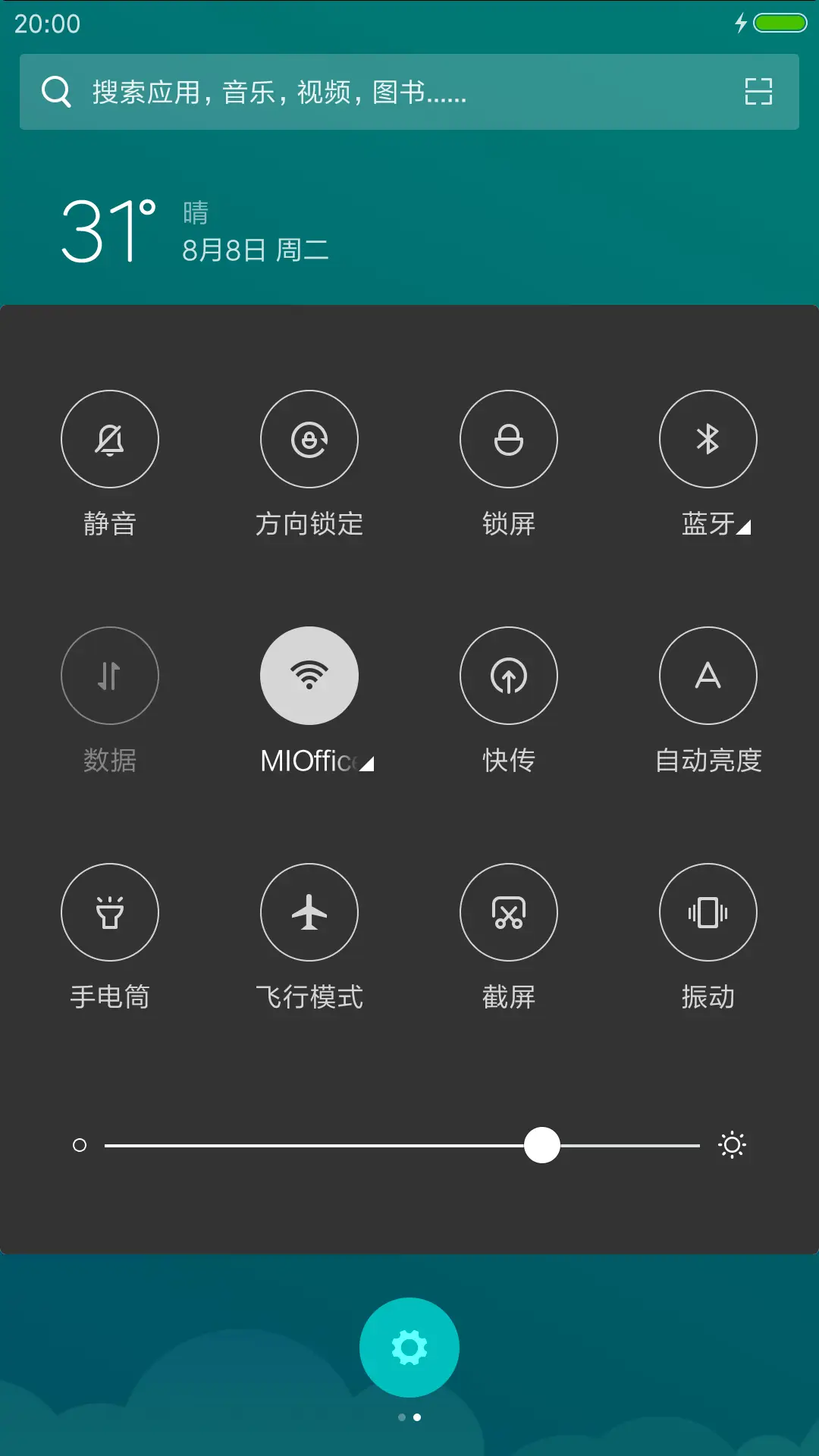The width and height of the screenshot is (819, 1456).
Task: Enable silent mode (静音)
Action: pos(110,439)
